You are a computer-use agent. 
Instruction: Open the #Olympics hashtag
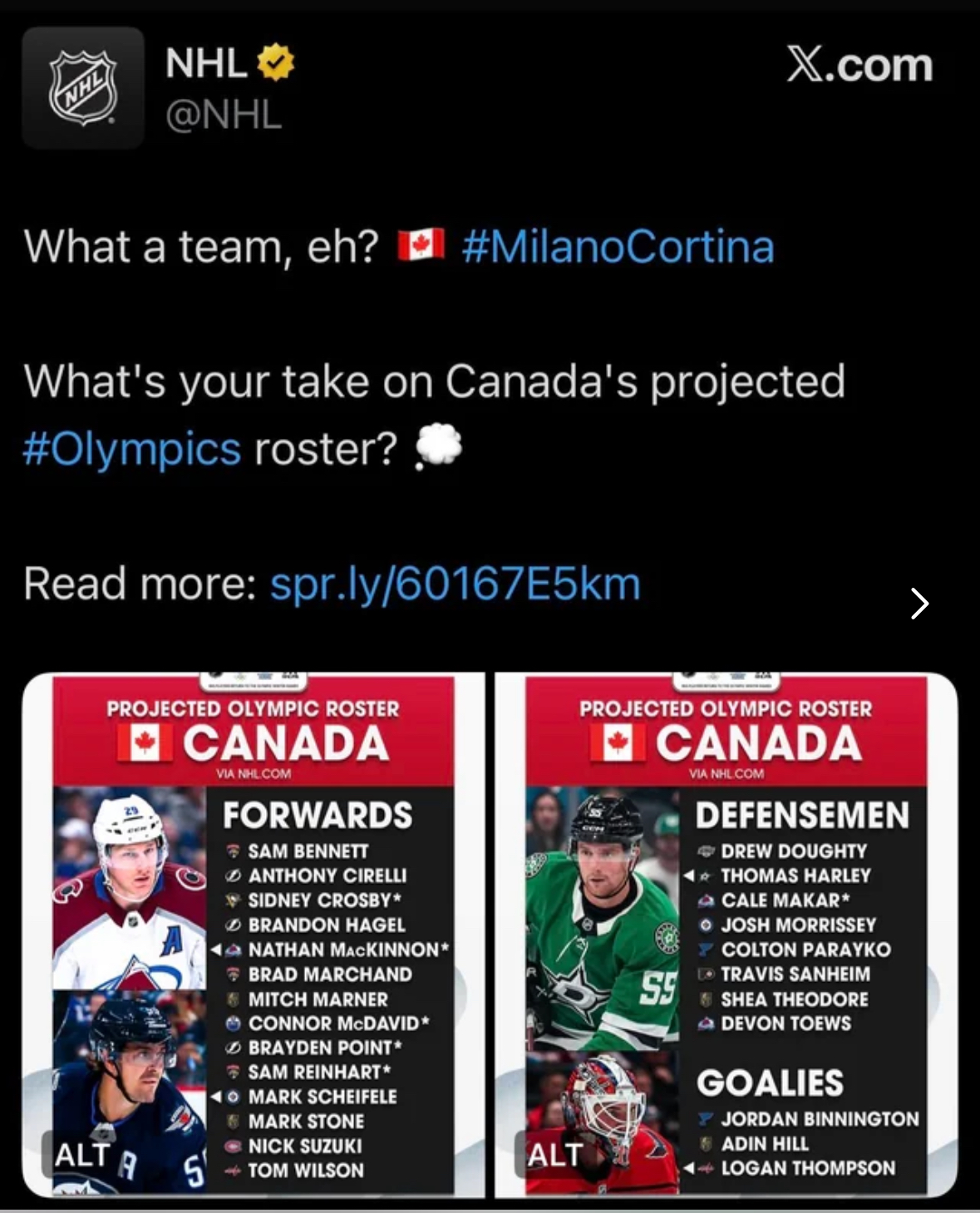[x=132, y=449]
